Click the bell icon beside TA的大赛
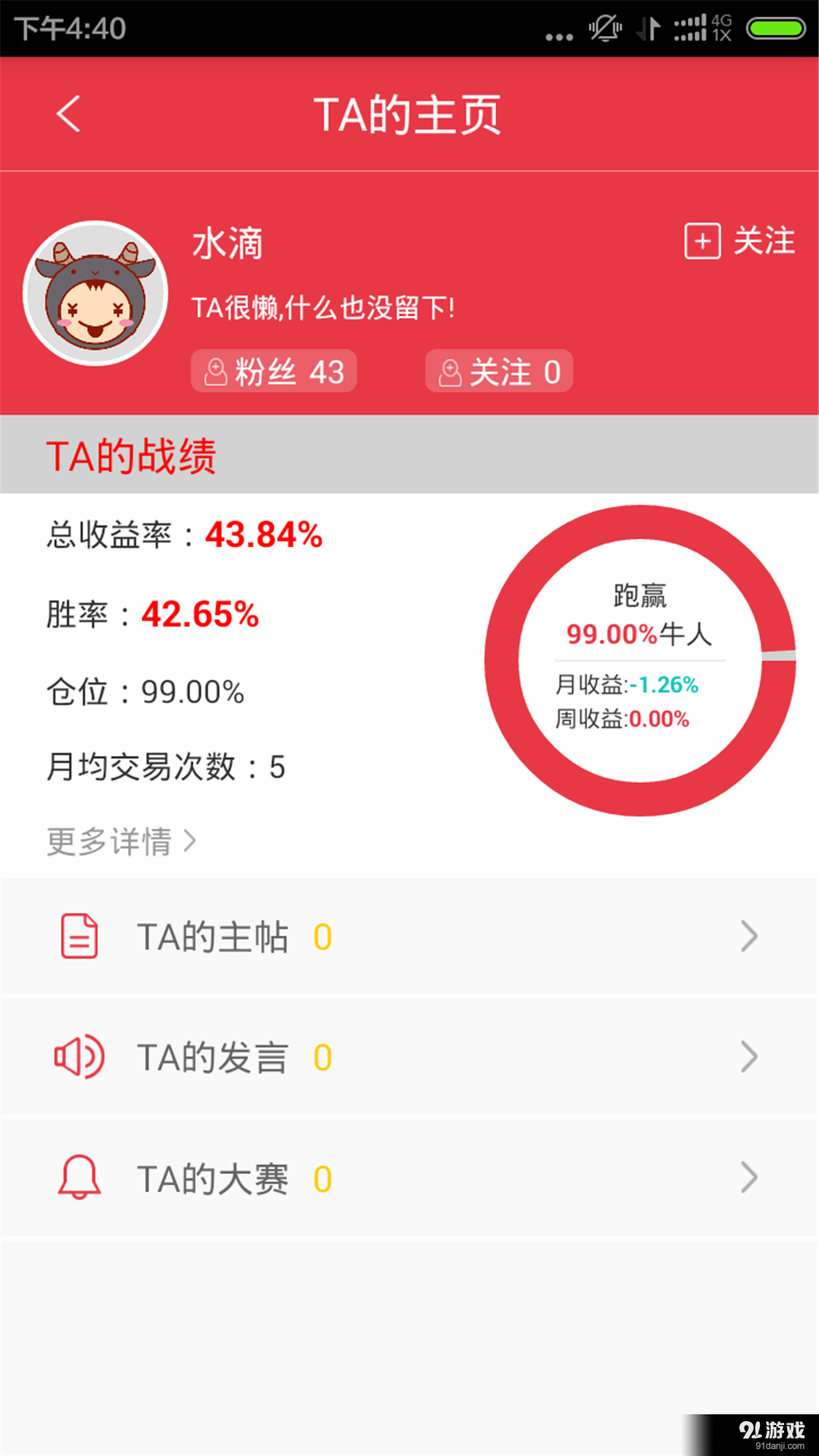 (x=80, y=1178)
